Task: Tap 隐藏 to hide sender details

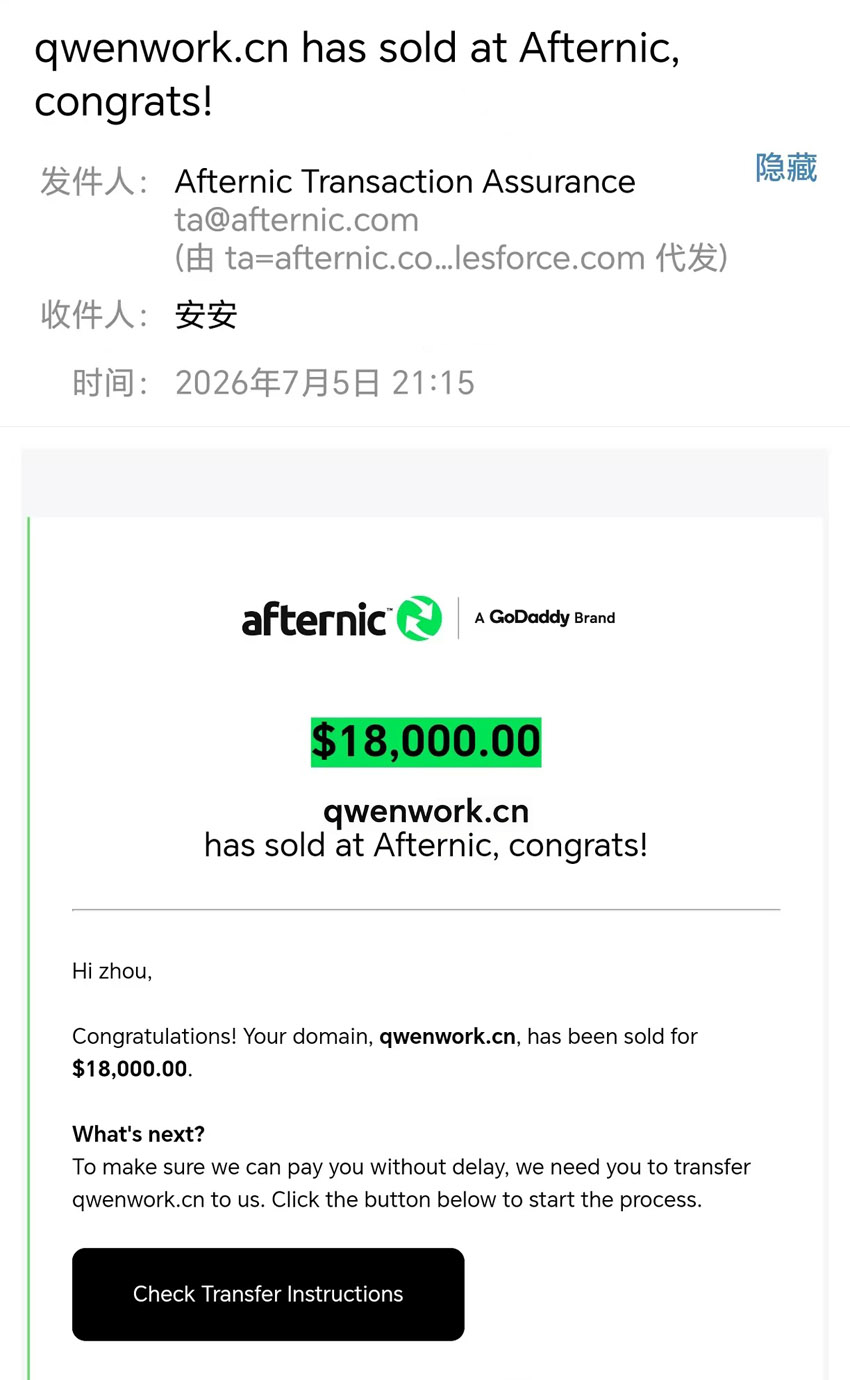Action: click(x=786, y=168)
